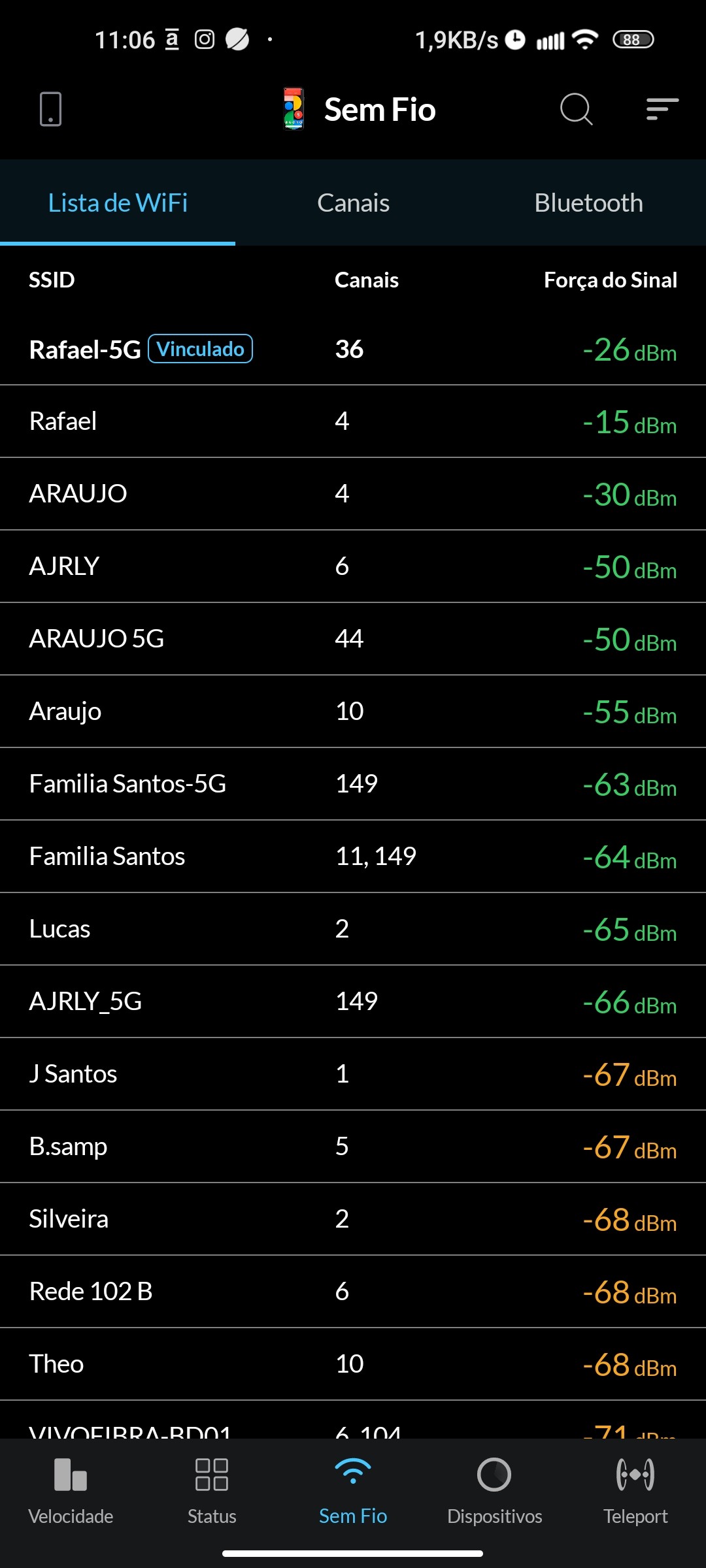Select the Familia Santos-5G network
706x1568 pixels.
(x=353, y=784)
